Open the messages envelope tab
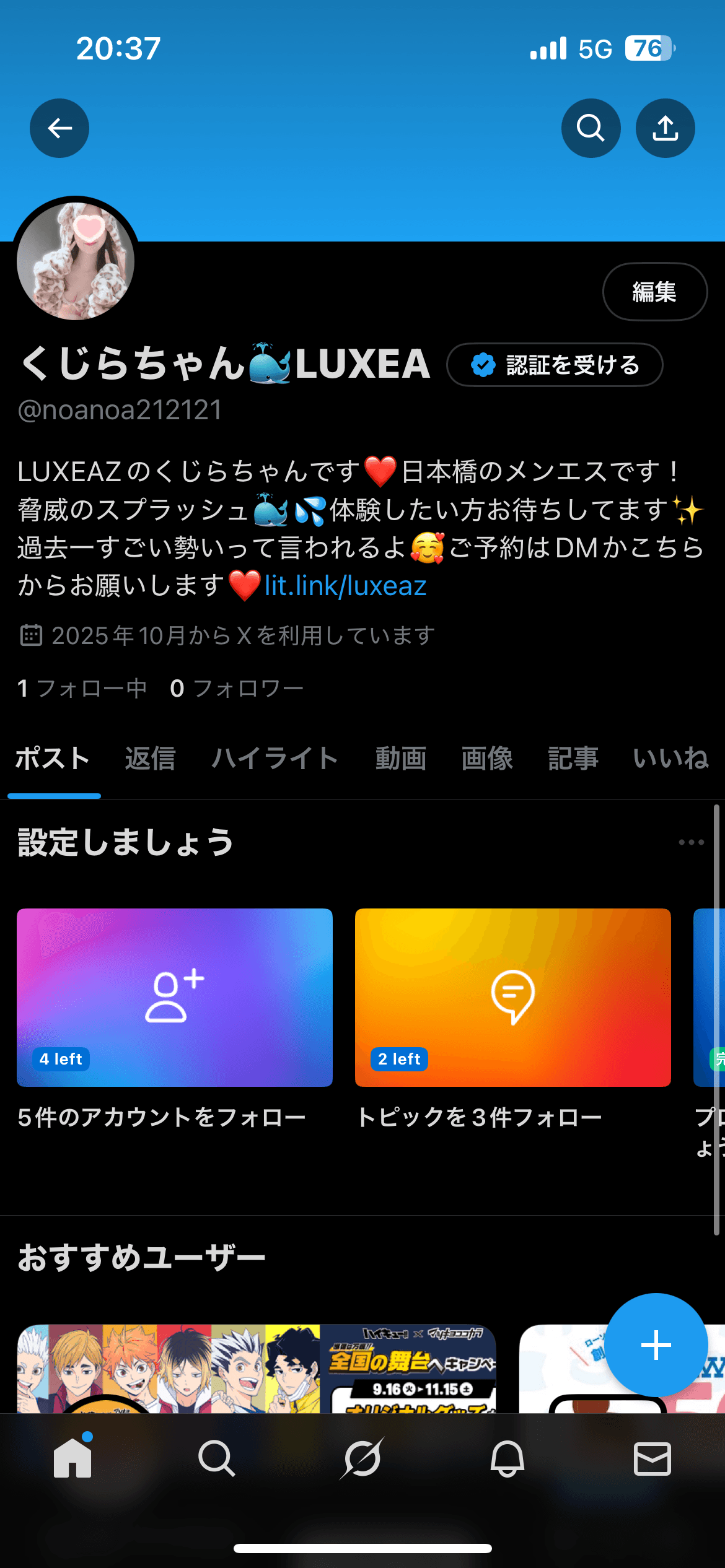The image size is (725, 1568). [x=652, y=1459]
